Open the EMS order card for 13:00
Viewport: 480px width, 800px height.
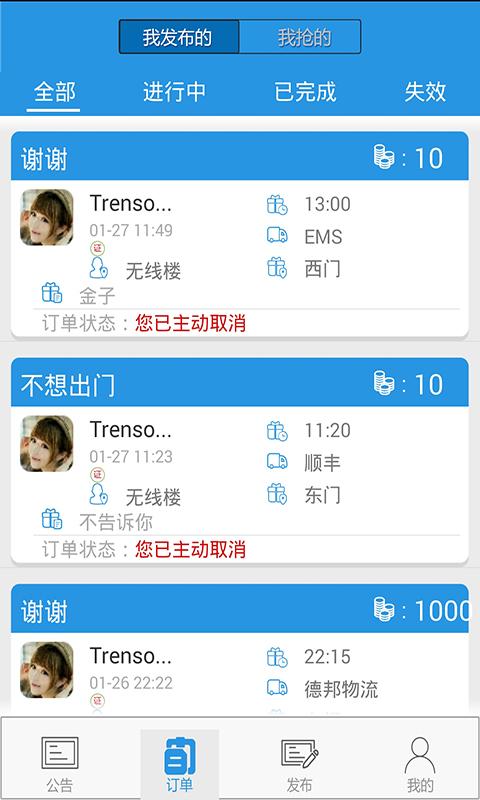[x=240, y=235]
